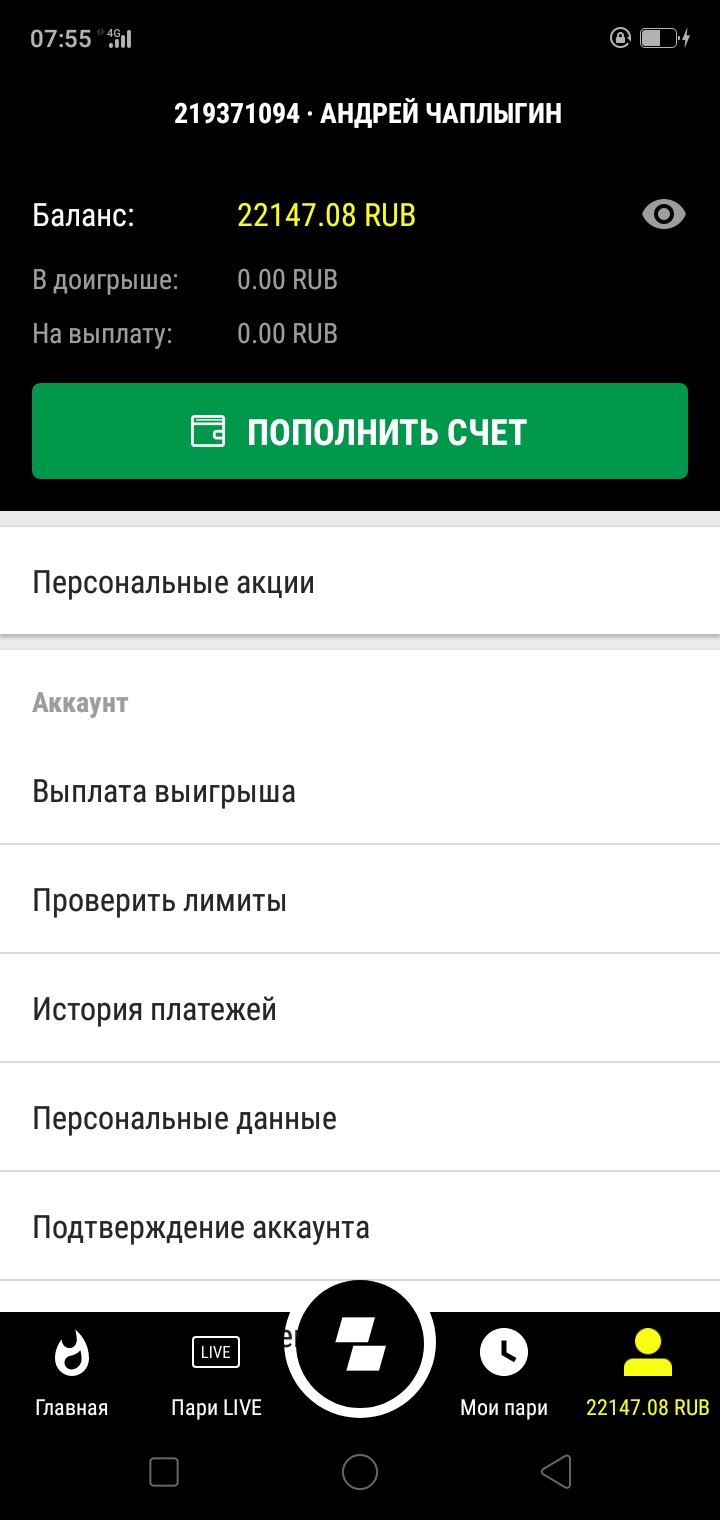Screen dimensions: 720x1520
Task: Select the profile tab showing 22147.08 RUB
Action: coord(647,1375)
